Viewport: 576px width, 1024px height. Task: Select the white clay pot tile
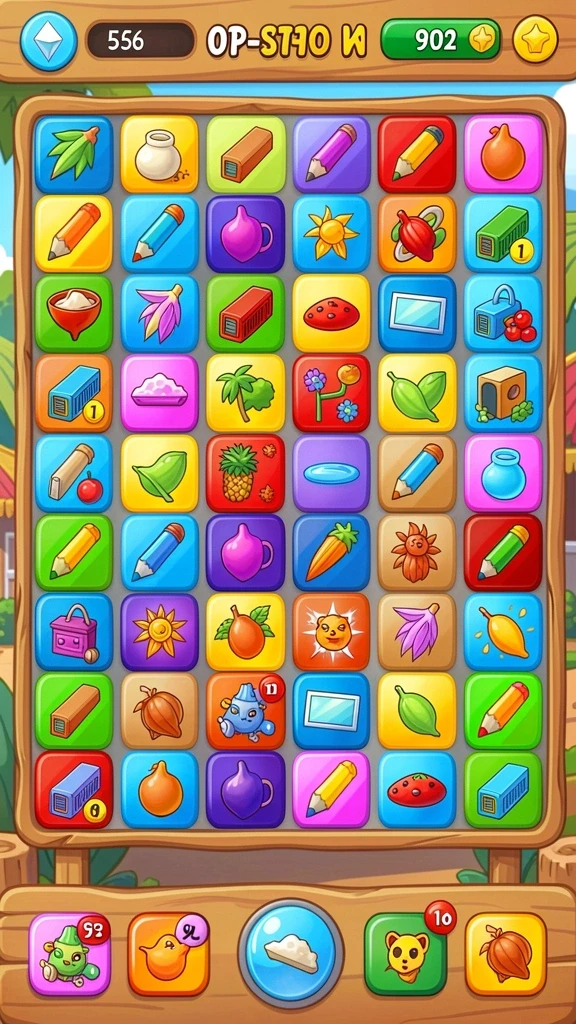[x=159, y=154]
